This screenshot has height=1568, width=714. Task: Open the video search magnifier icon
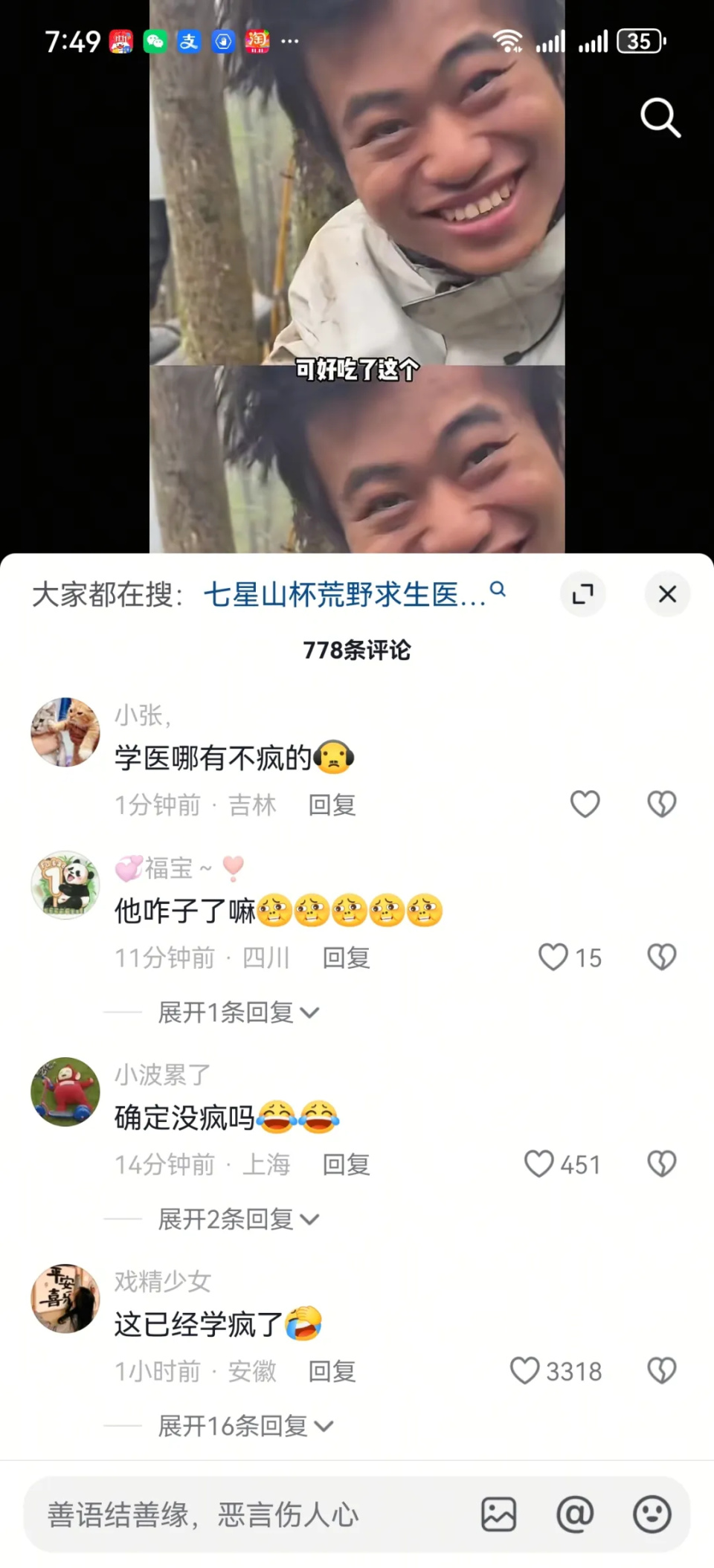coord(660,117)
